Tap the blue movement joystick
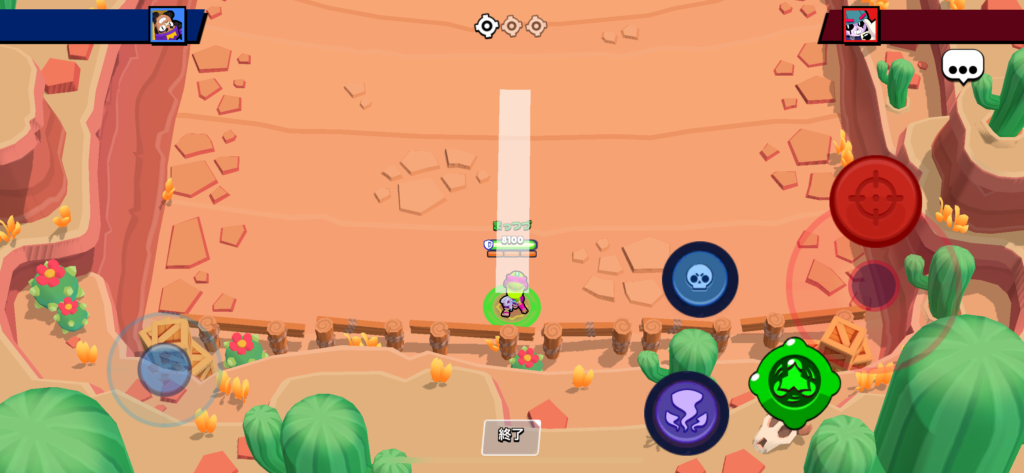This screenshot has height=473, width=1024. (x=165, y=369)
